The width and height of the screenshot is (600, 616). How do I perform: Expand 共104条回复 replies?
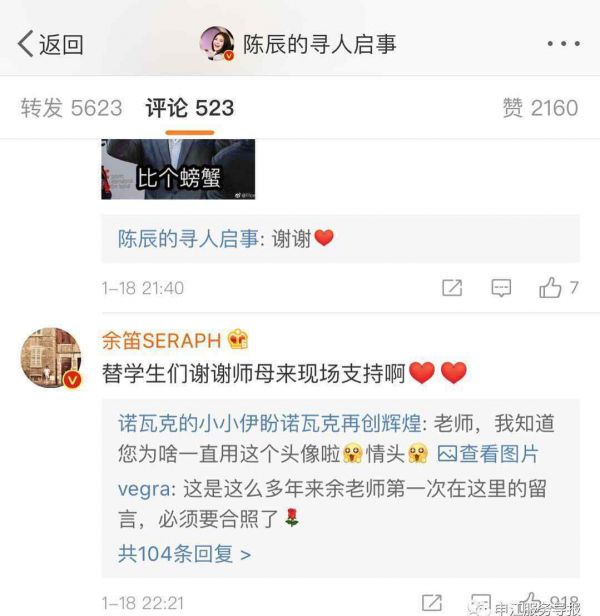click(x=184, y=552)
